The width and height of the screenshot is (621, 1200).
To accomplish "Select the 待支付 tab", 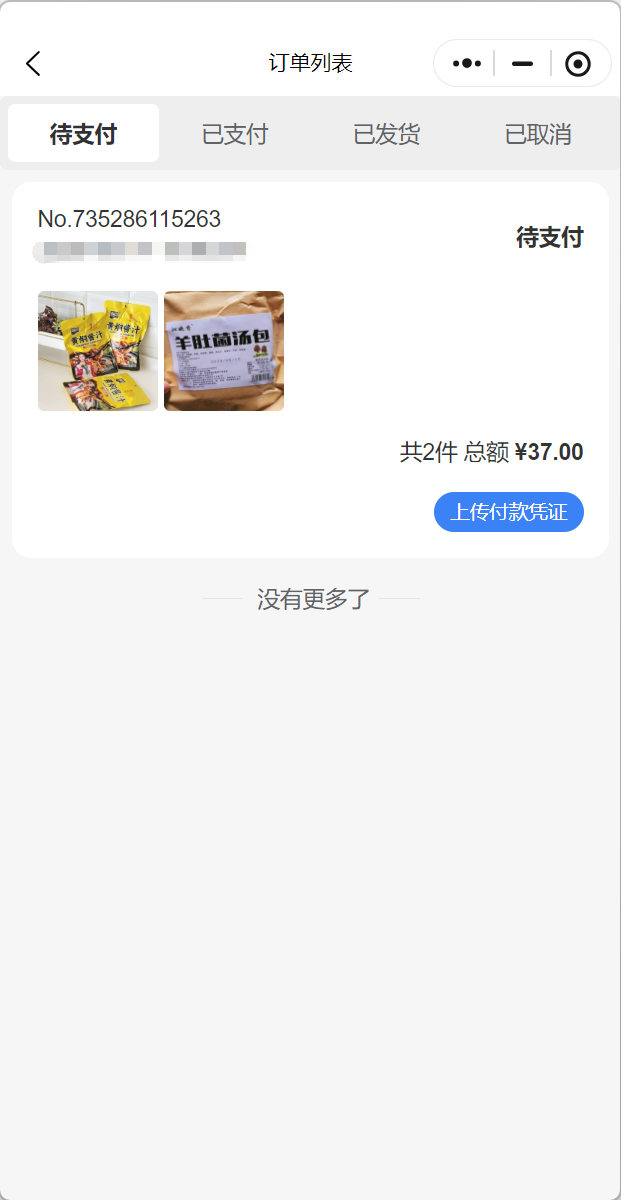I will [84, 134].
